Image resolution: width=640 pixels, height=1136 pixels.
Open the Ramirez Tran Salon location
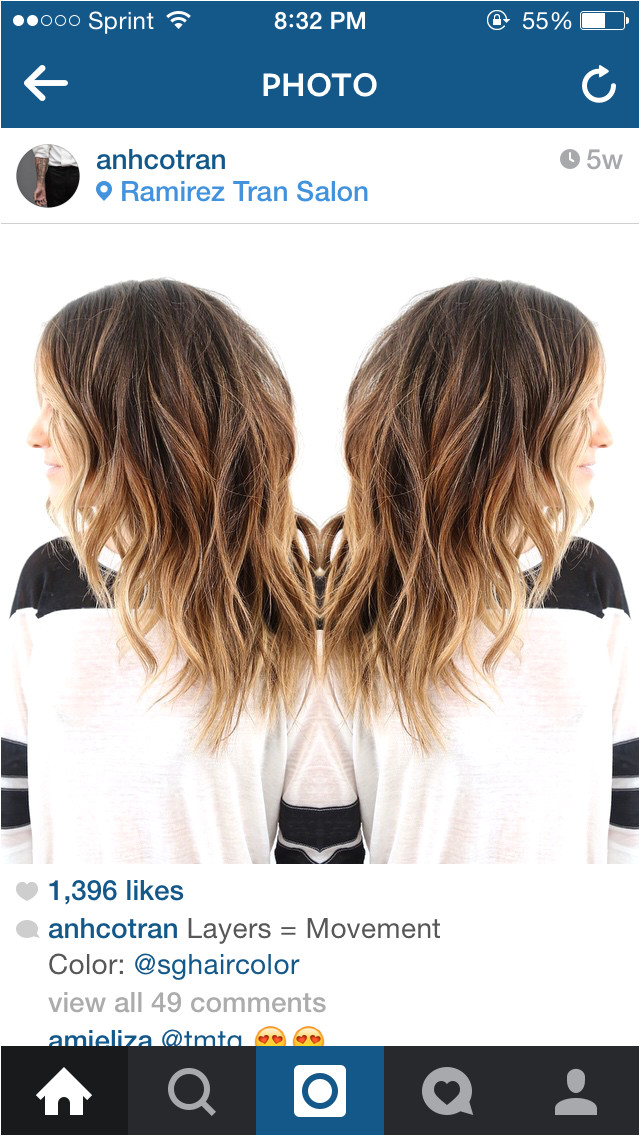(x=243, y=192)
